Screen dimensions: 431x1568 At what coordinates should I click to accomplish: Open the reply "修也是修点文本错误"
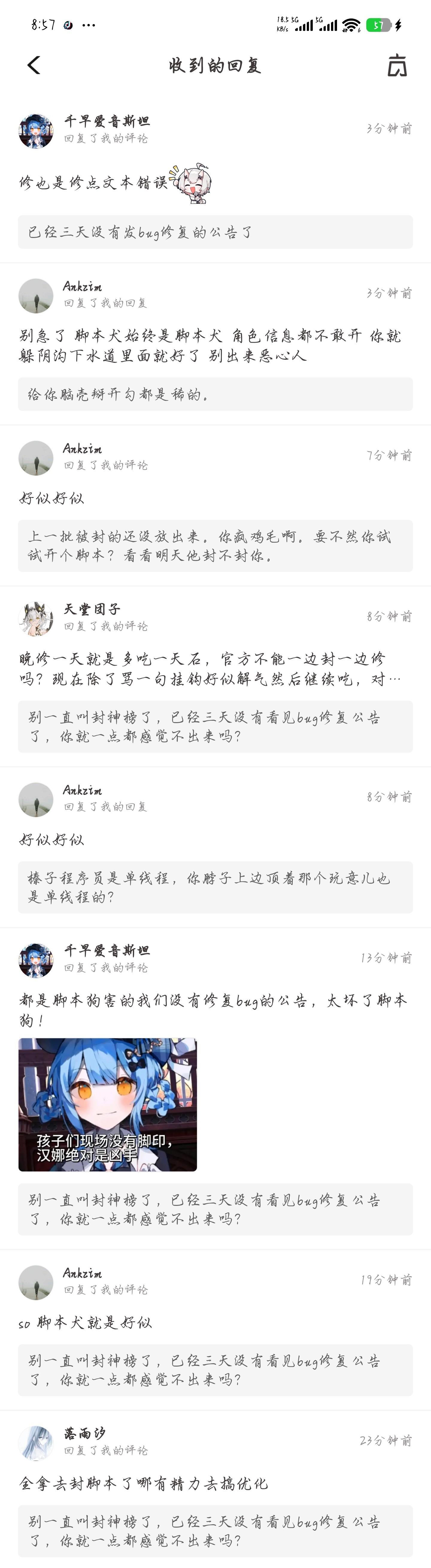point(94,182)
